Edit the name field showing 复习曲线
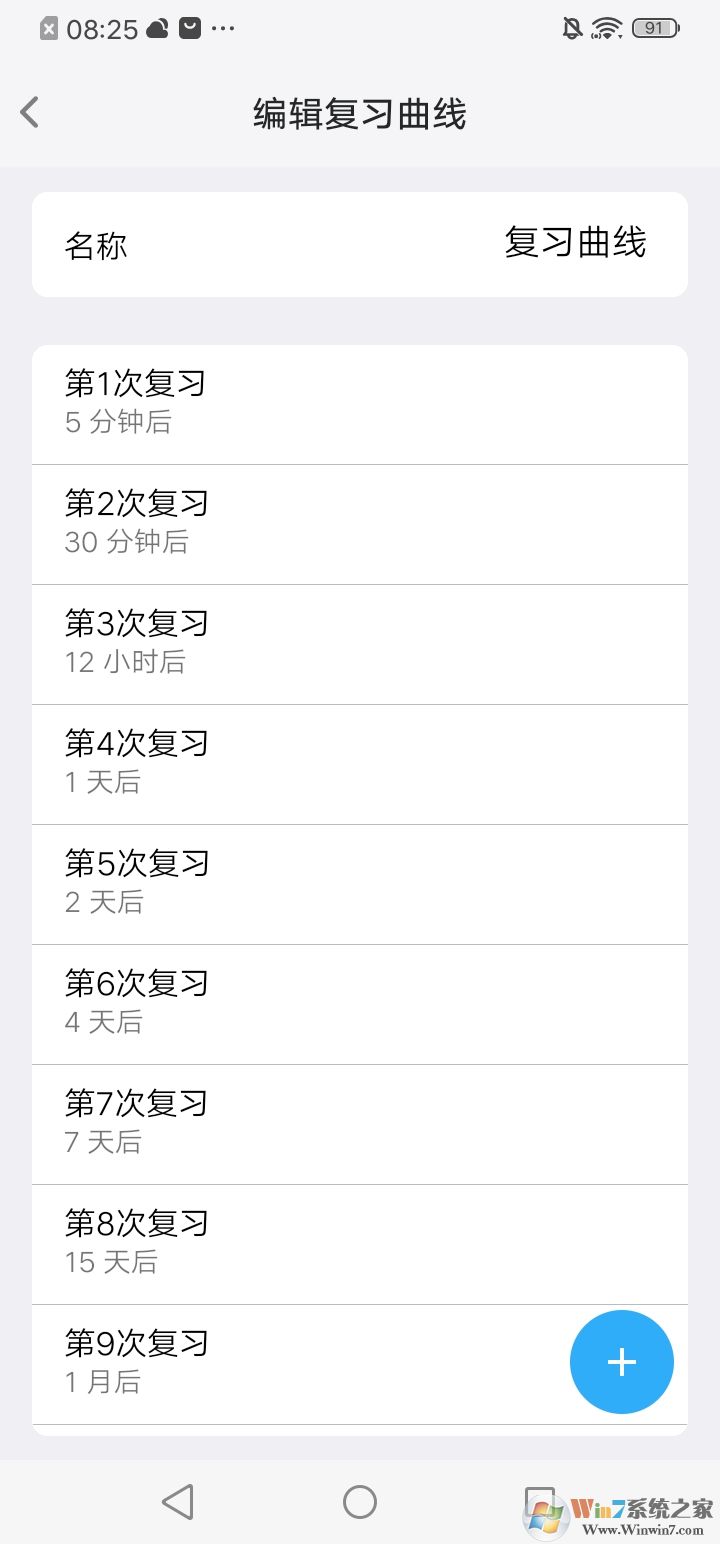 point(577,244)
